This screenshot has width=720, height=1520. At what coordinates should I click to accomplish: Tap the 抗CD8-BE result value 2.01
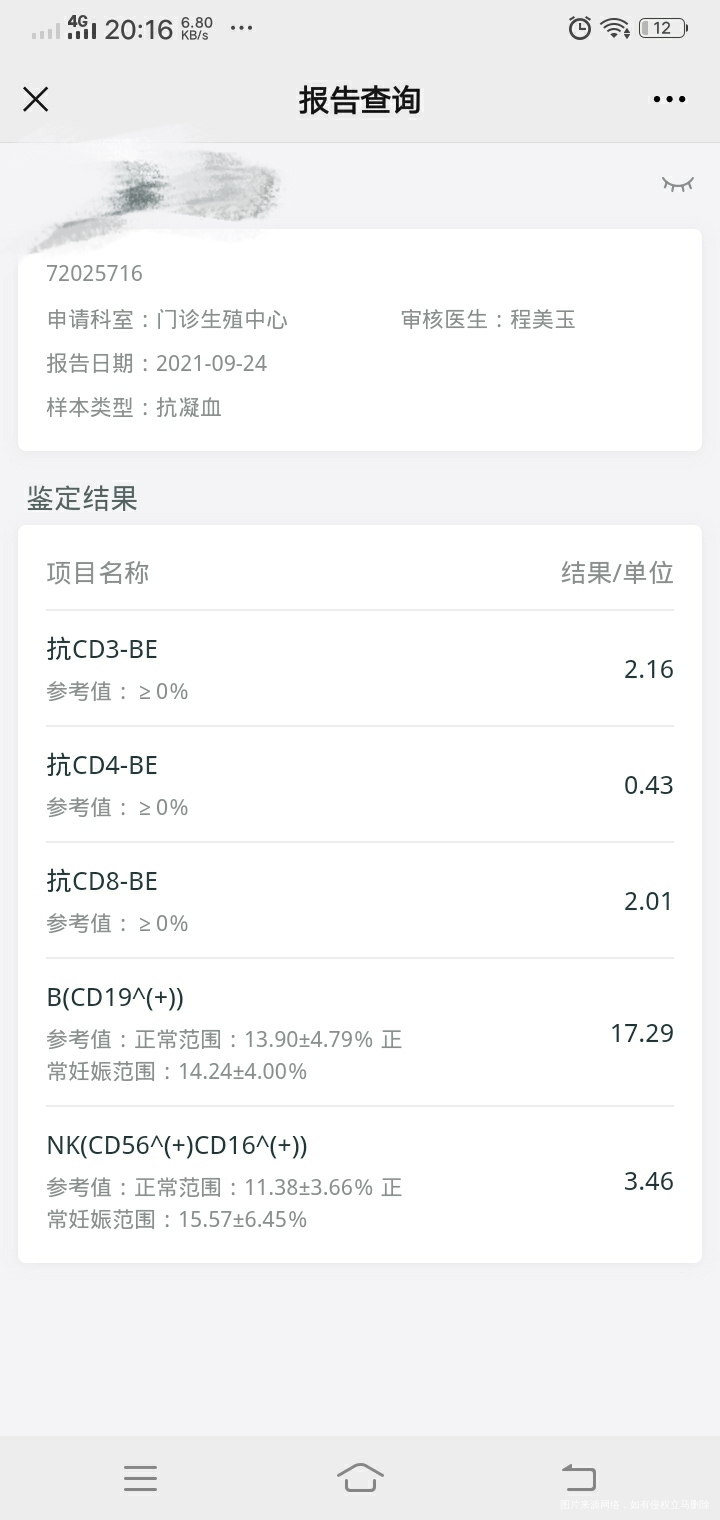[647, 900]
